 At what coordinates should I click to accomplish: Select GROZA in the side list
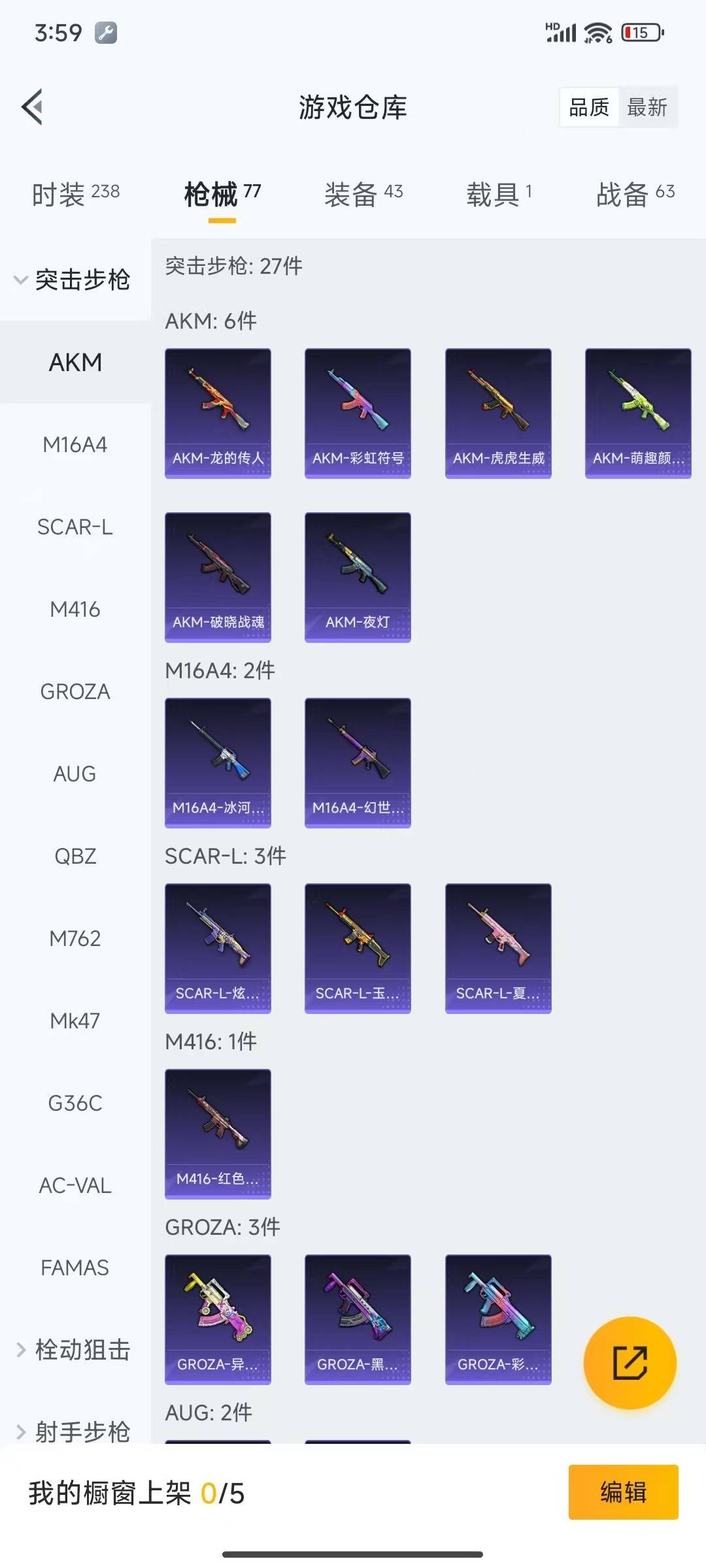pyautogui.click(x=75, y=691)
